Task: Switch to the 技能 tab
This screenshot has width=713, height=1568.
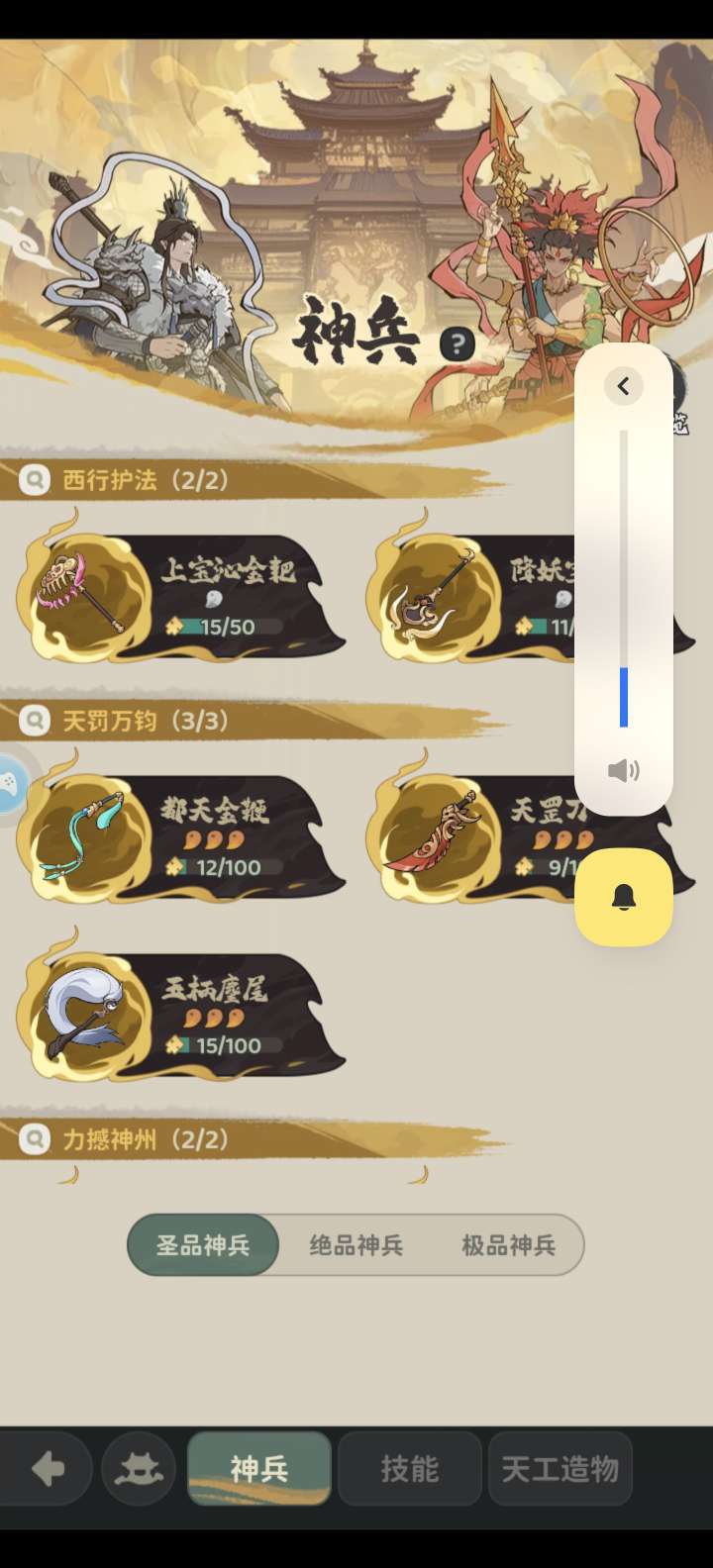Action: point(409,1469)
